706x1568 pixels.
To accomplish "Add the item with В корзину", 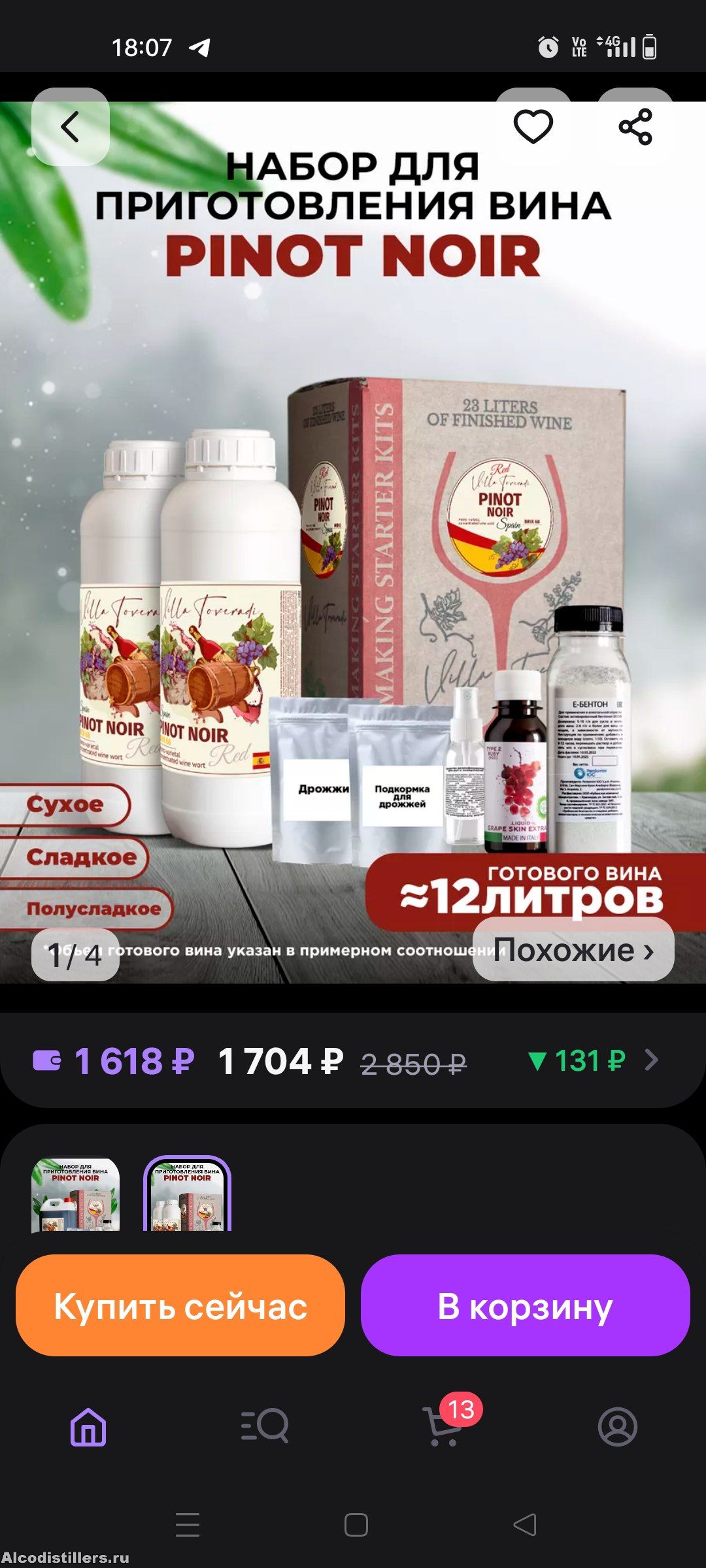I will (x=526, y=1305).
